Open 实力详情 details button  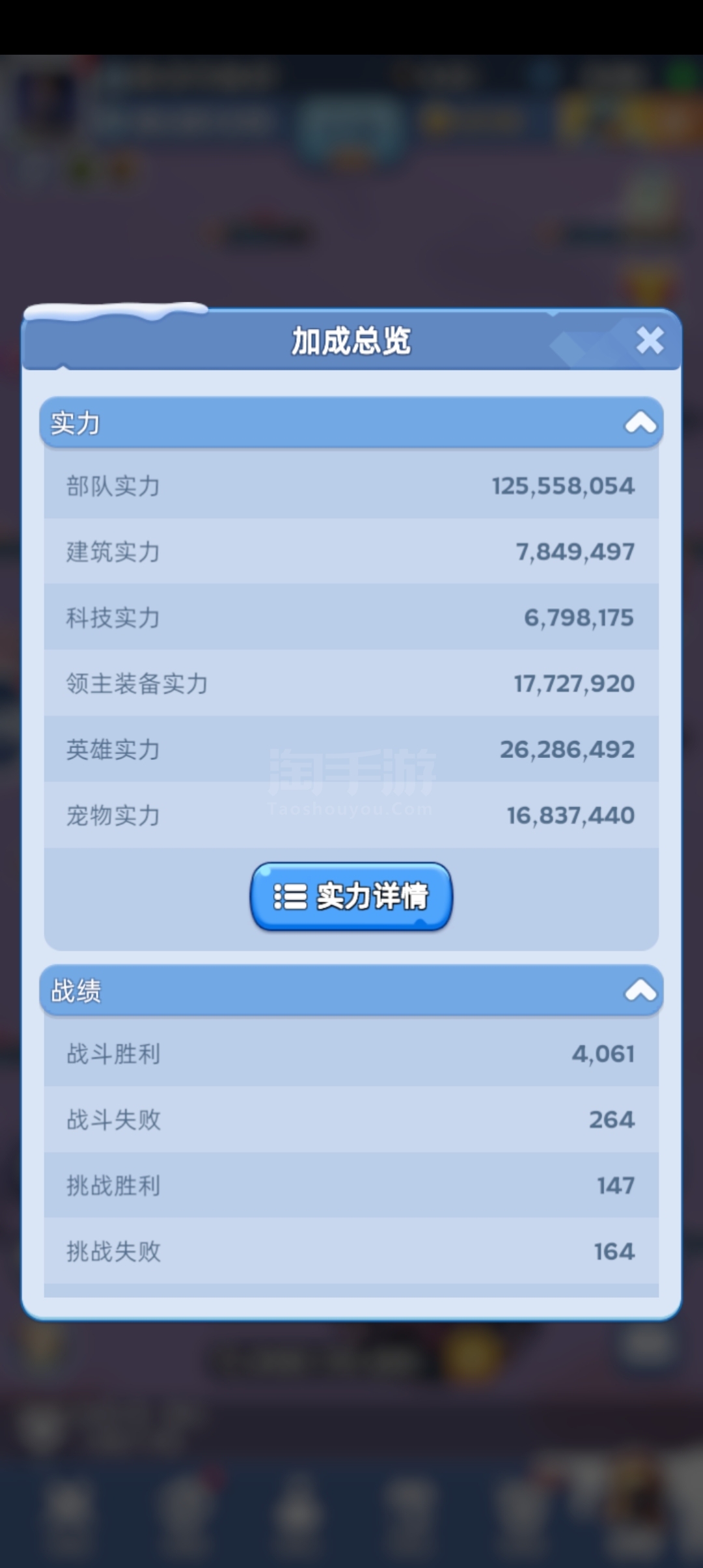point(351,896)
